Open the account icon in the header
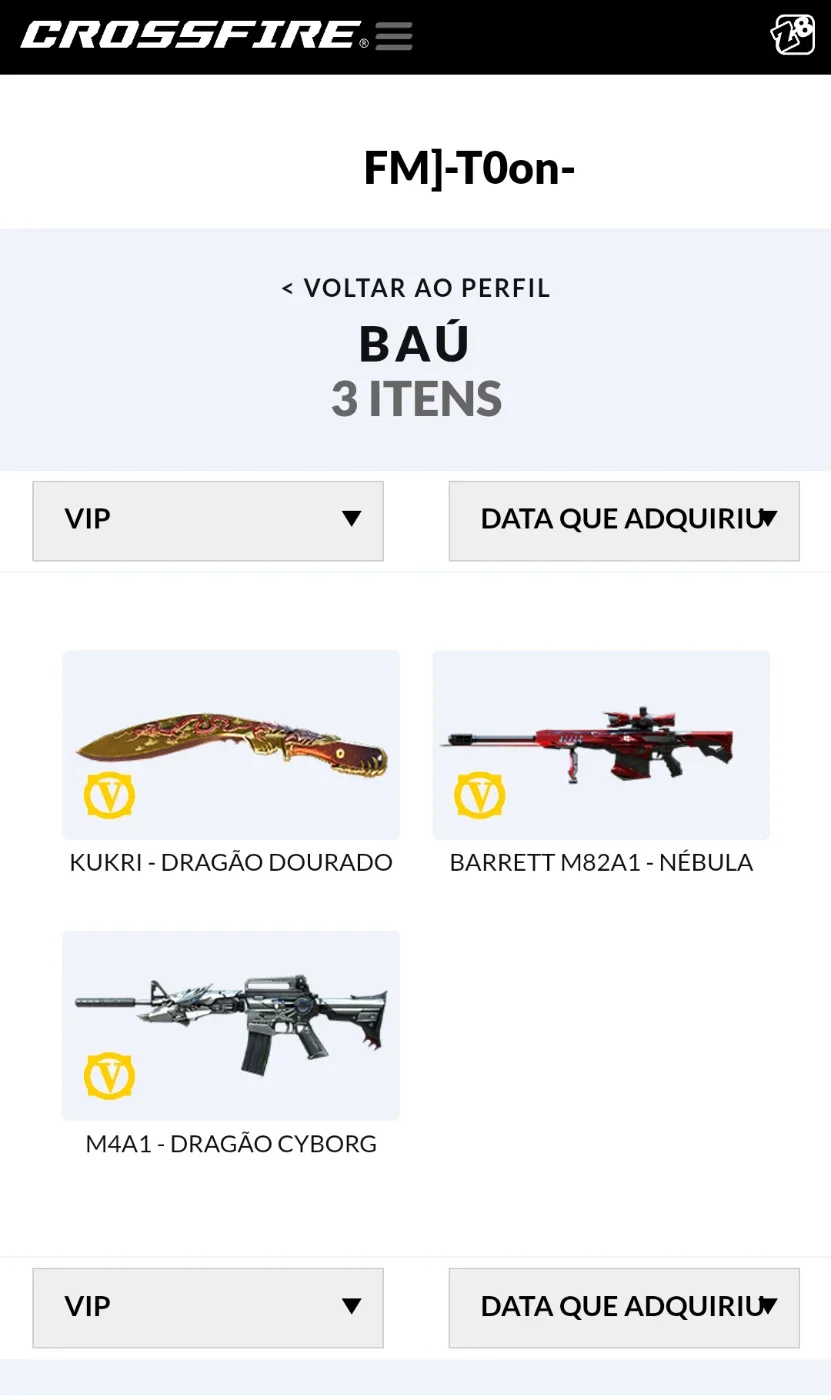Viewport: 831px width, 1400px height. (793, 35)
